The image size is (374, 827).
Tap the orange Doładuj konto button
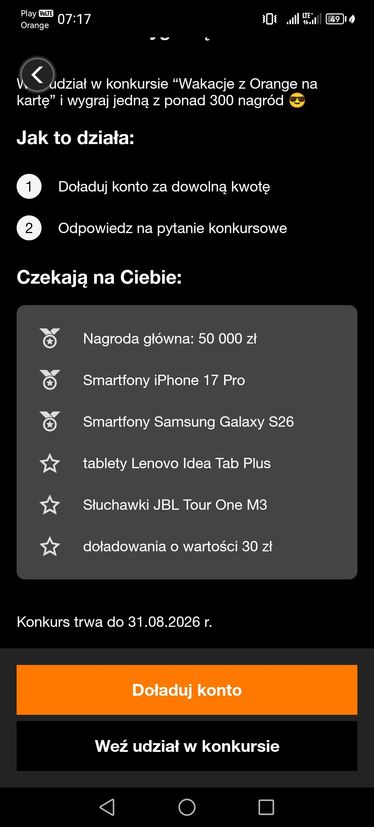click(187, 689)
